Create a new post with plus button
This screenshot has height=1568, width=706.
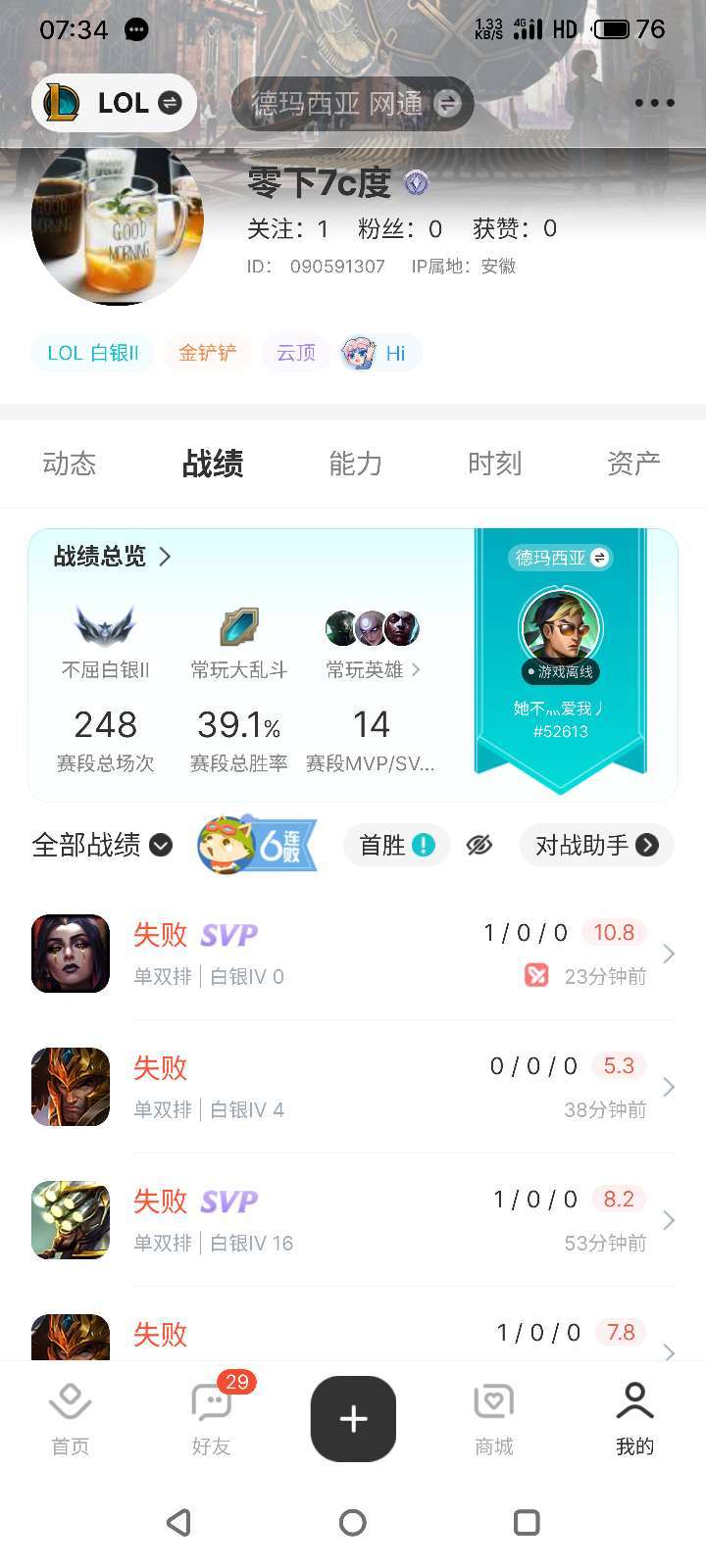click(x=353, y=1418)
